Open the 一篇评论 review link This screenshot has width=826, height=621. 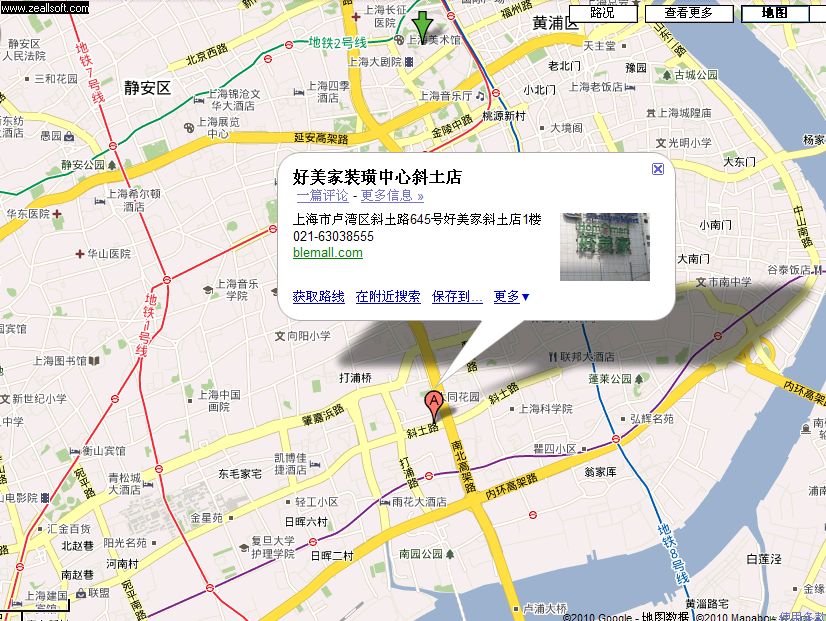(323, 196)
